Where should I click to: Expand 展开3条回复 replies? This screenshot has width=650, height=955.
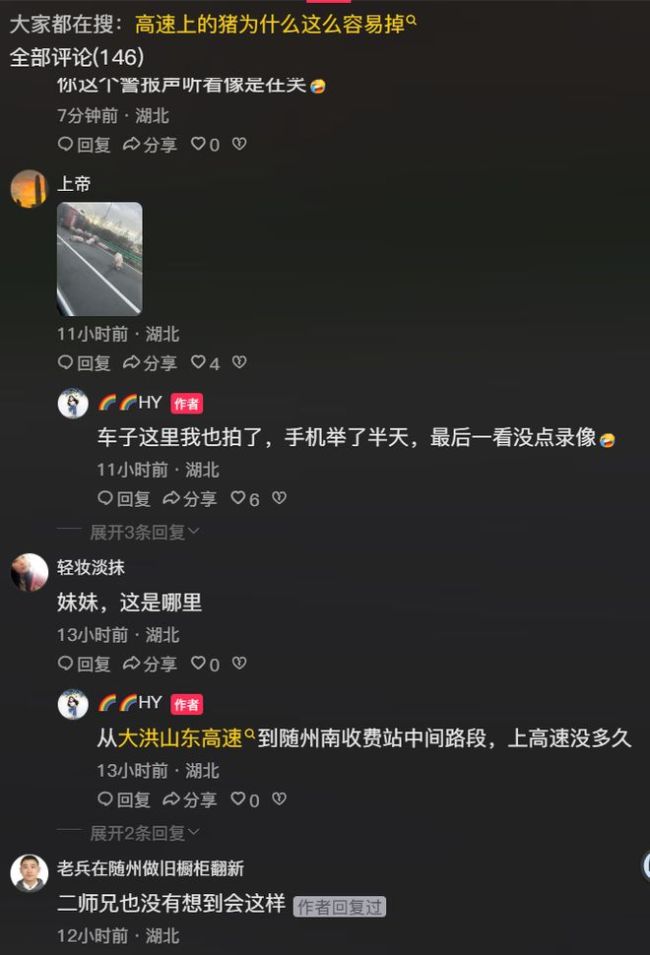[x=144, y=532]
